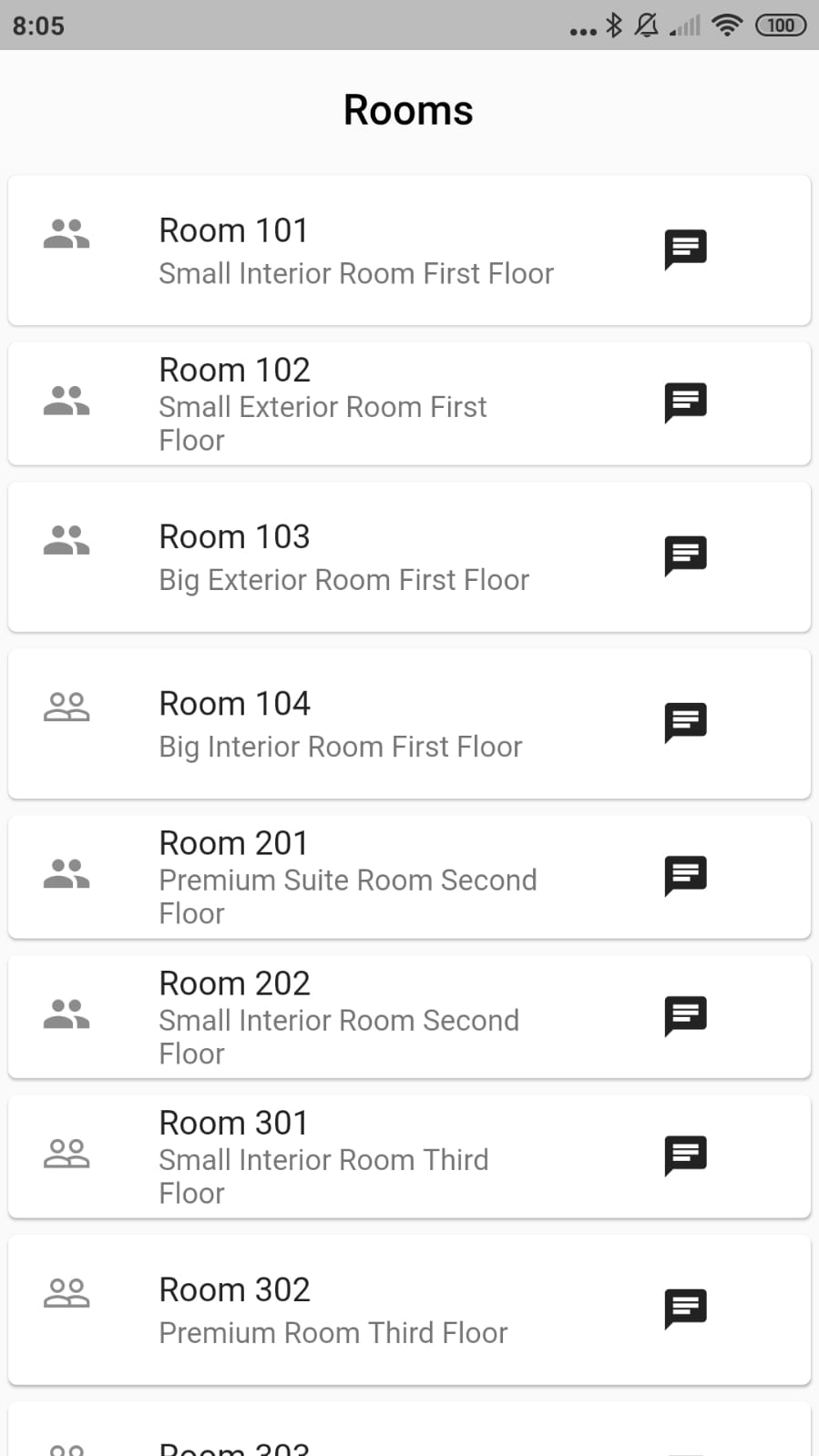Tap the message icon for Room 301

(685, 1155)
